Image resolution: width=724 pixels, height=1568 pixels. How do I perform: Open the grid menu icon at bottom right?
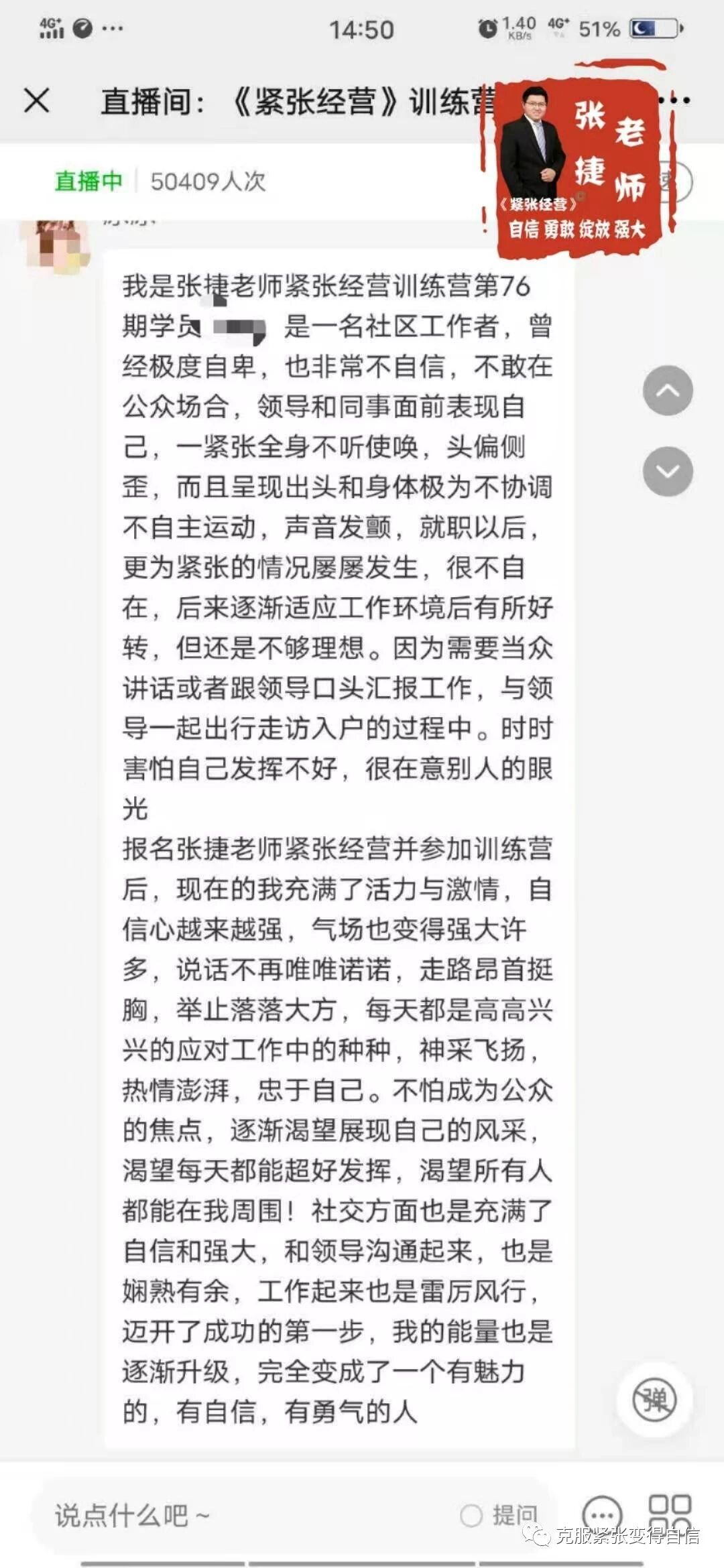[x=670, y=1512]
